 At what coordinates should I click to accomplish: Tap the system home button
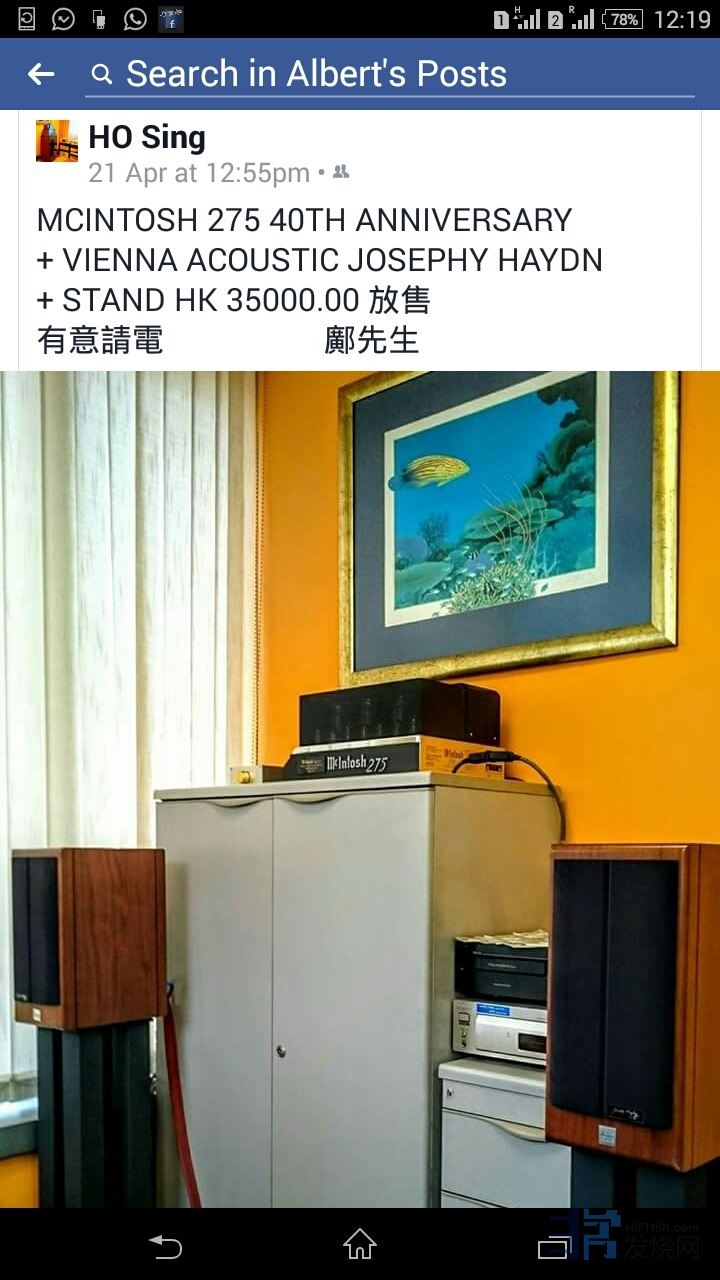pos(360,1245)
